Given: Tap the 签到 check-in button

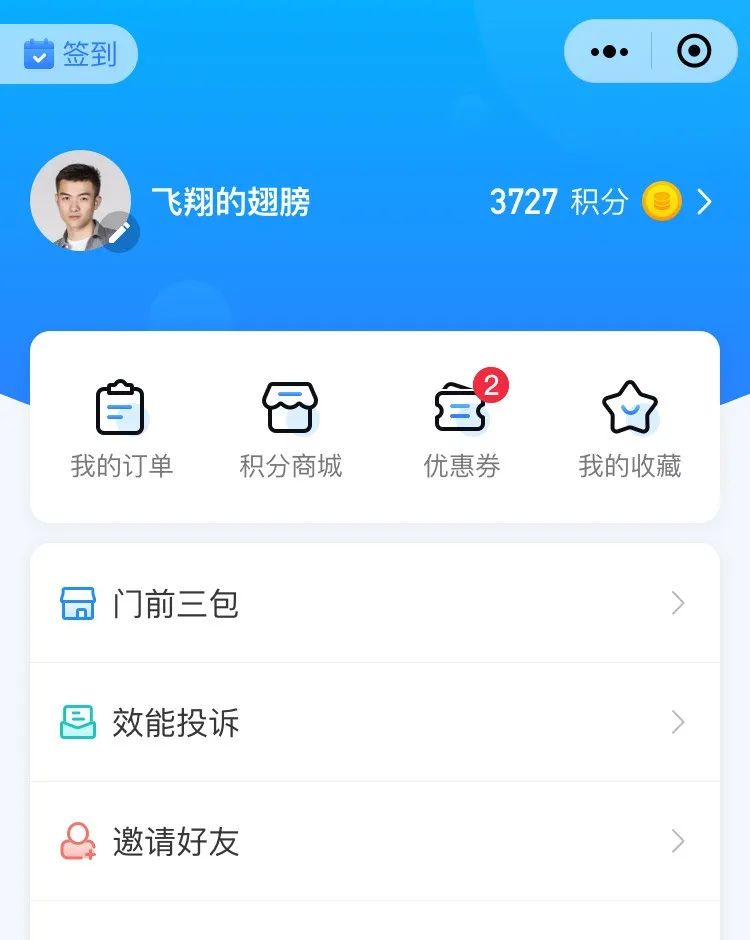Looking at the screenshot, I should click(70, 54).
